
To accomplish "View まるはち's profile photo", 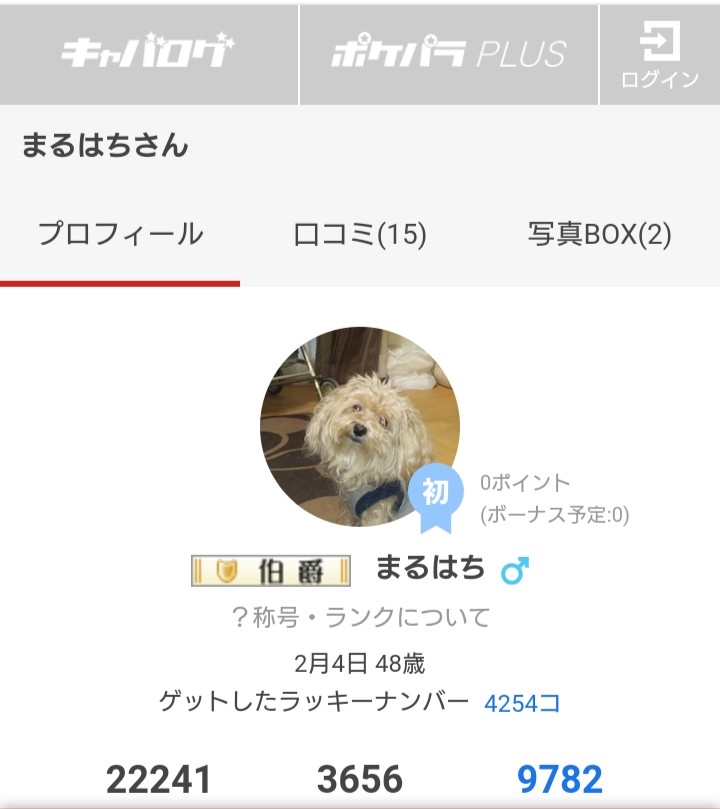I will point(359,426).
